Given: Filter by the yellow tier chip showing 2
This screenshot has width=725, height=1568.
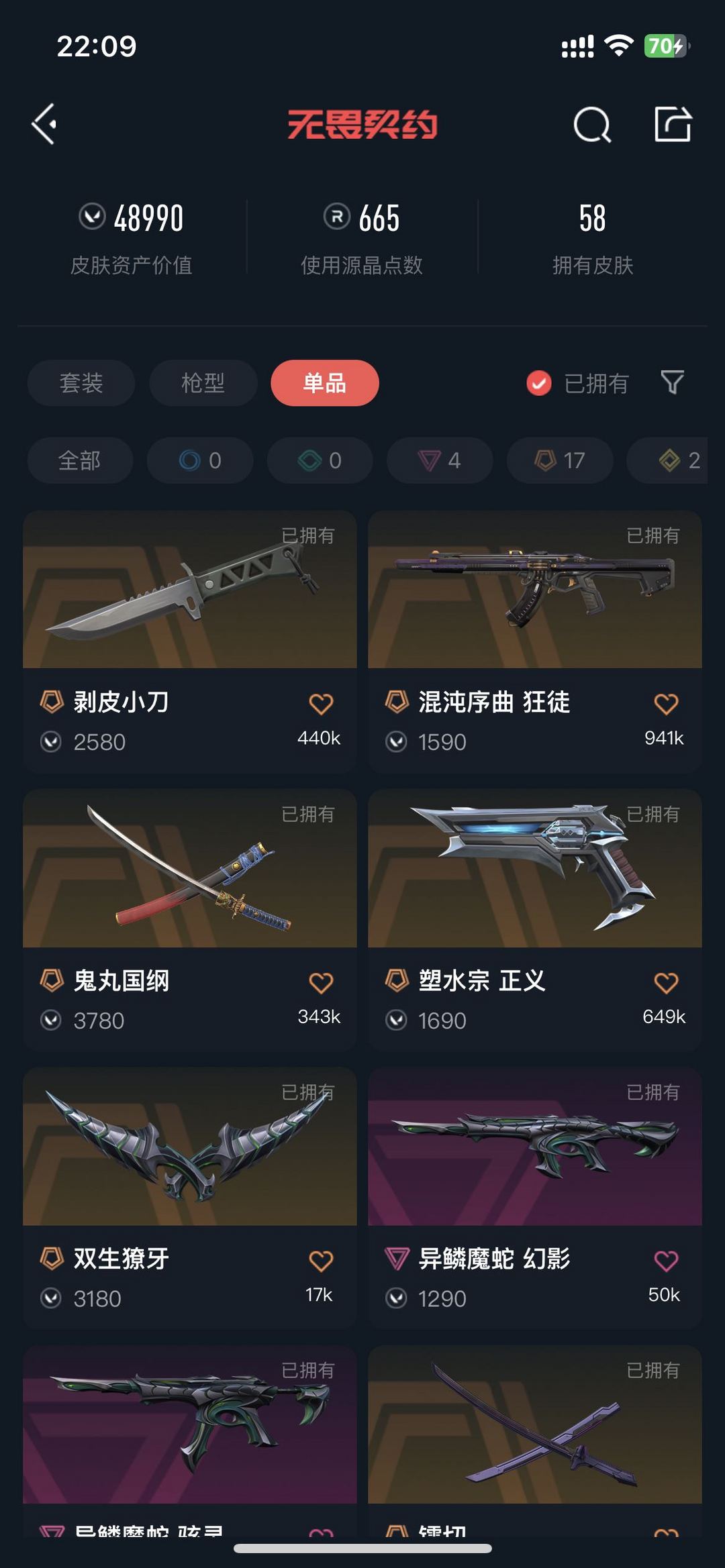Looking at the screenshot, I should coord(668,460).
